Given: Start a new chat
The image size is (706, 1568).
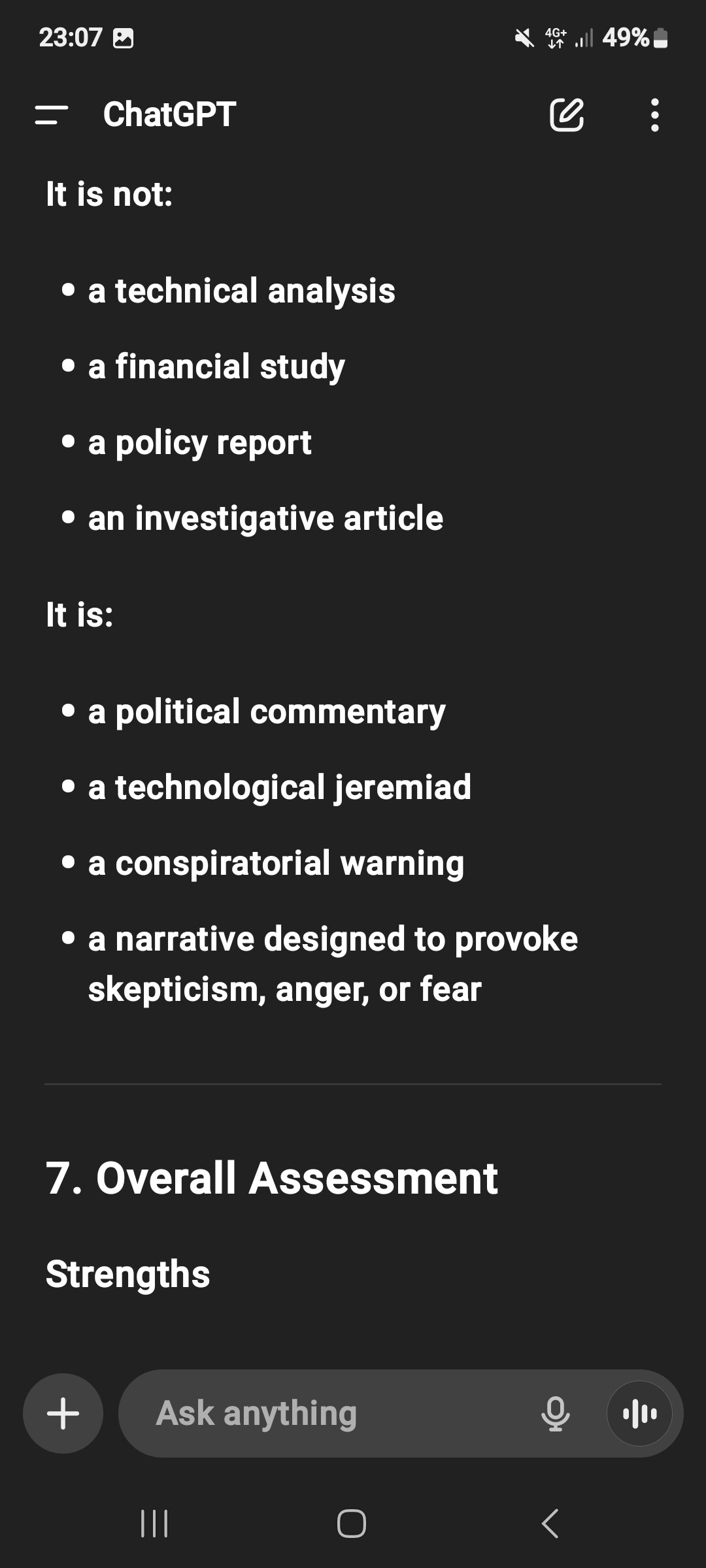Looking at the screenshot, I should 566,115.
